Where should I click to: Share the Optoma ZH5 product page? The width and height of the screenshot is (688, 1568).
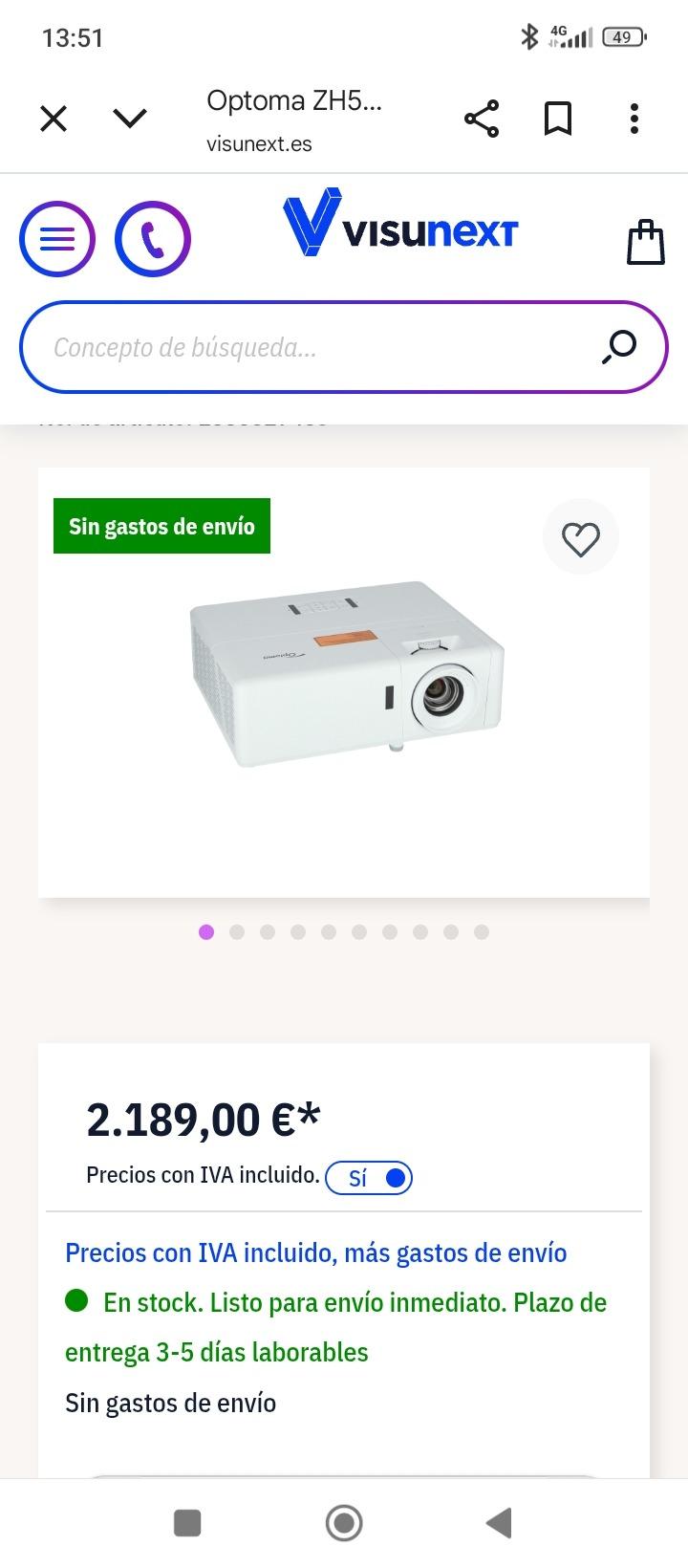(482, 117)
